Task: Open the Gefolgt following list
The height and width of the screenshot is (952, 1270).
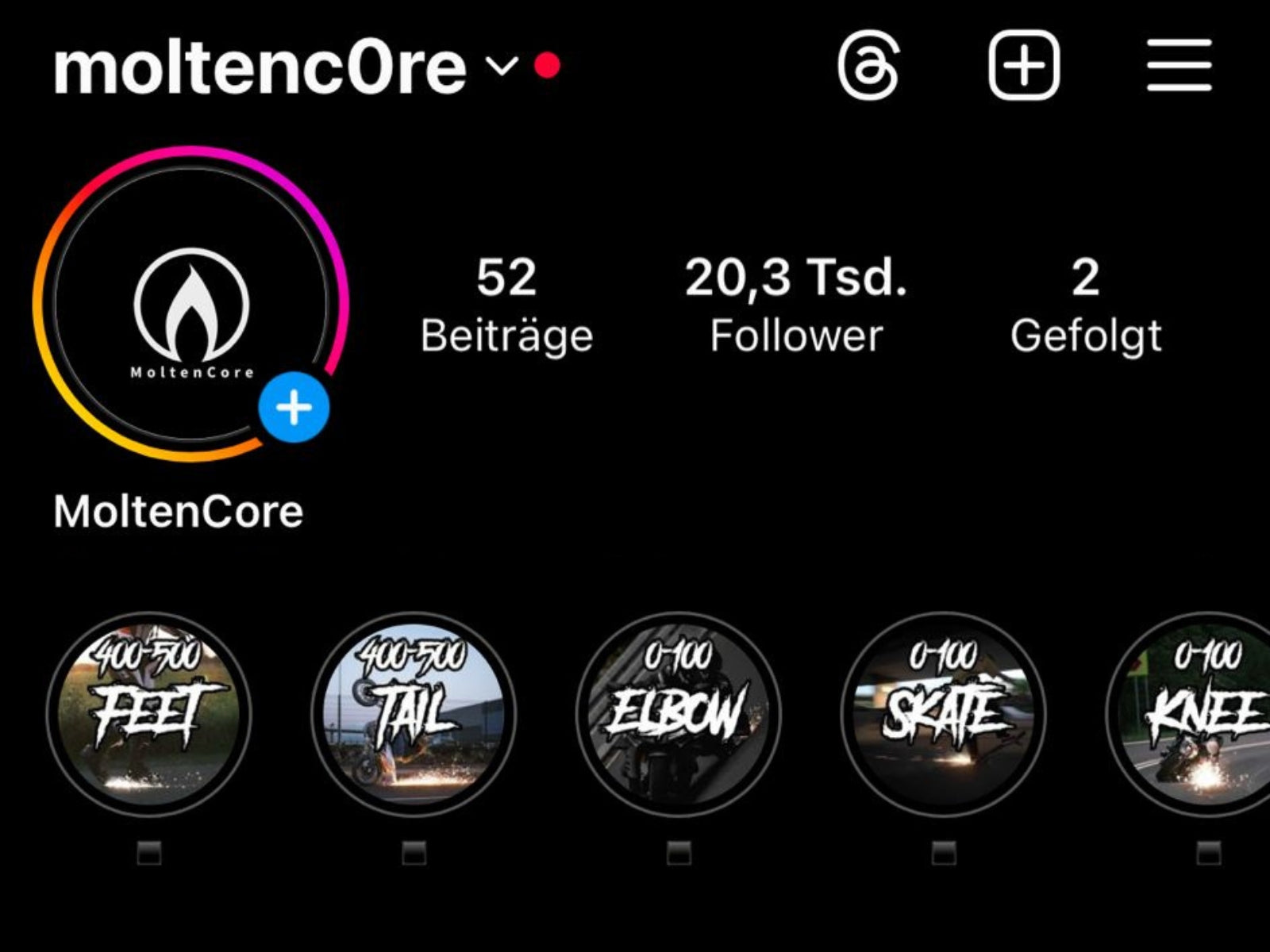Action: coord(1085,305)
